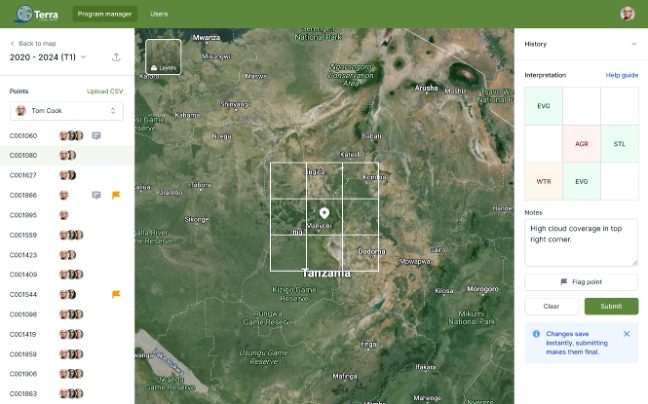Go back to map

point(33,43)
